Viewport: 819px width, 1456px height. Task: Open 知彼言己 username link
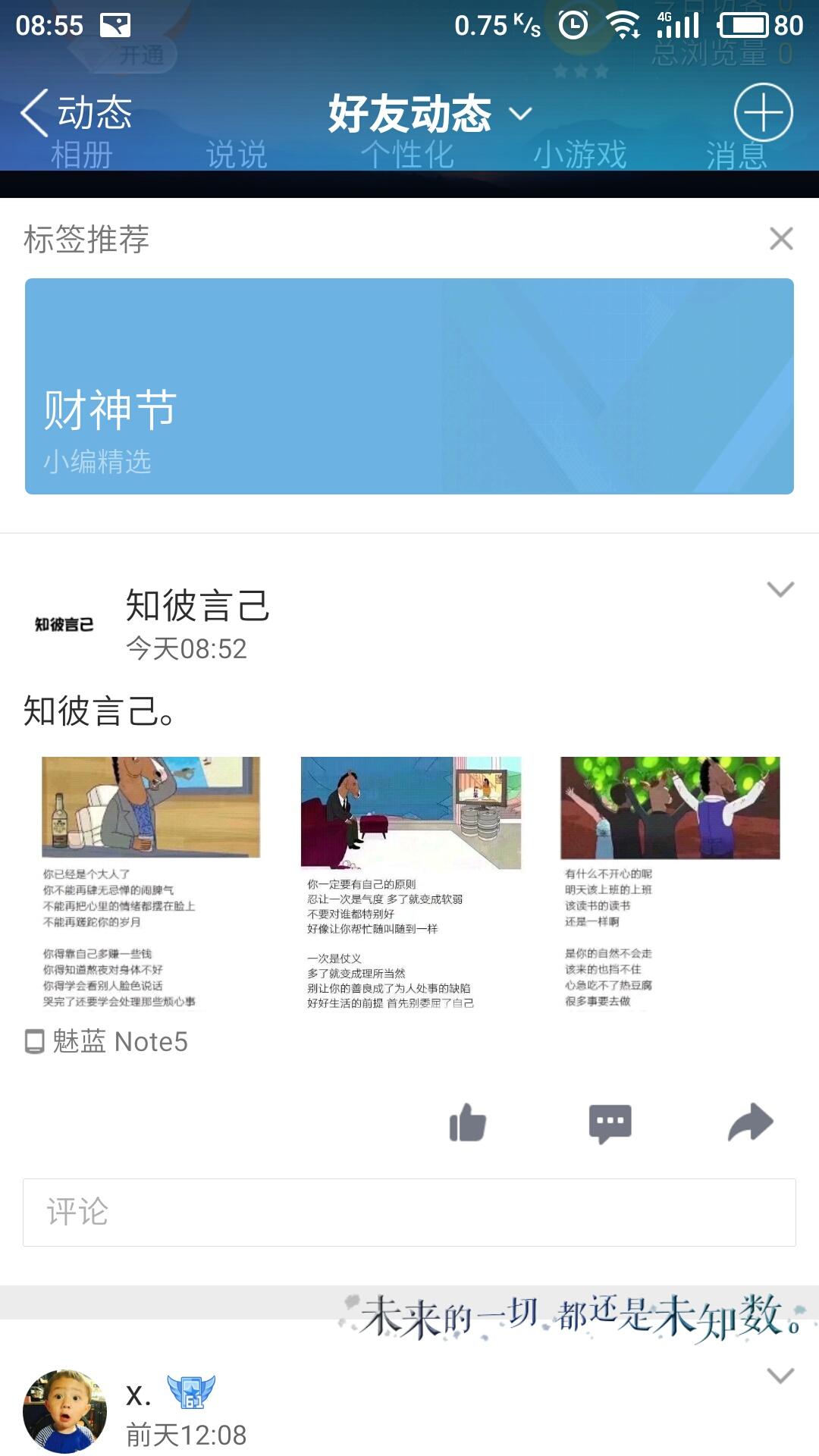[197, 606]
